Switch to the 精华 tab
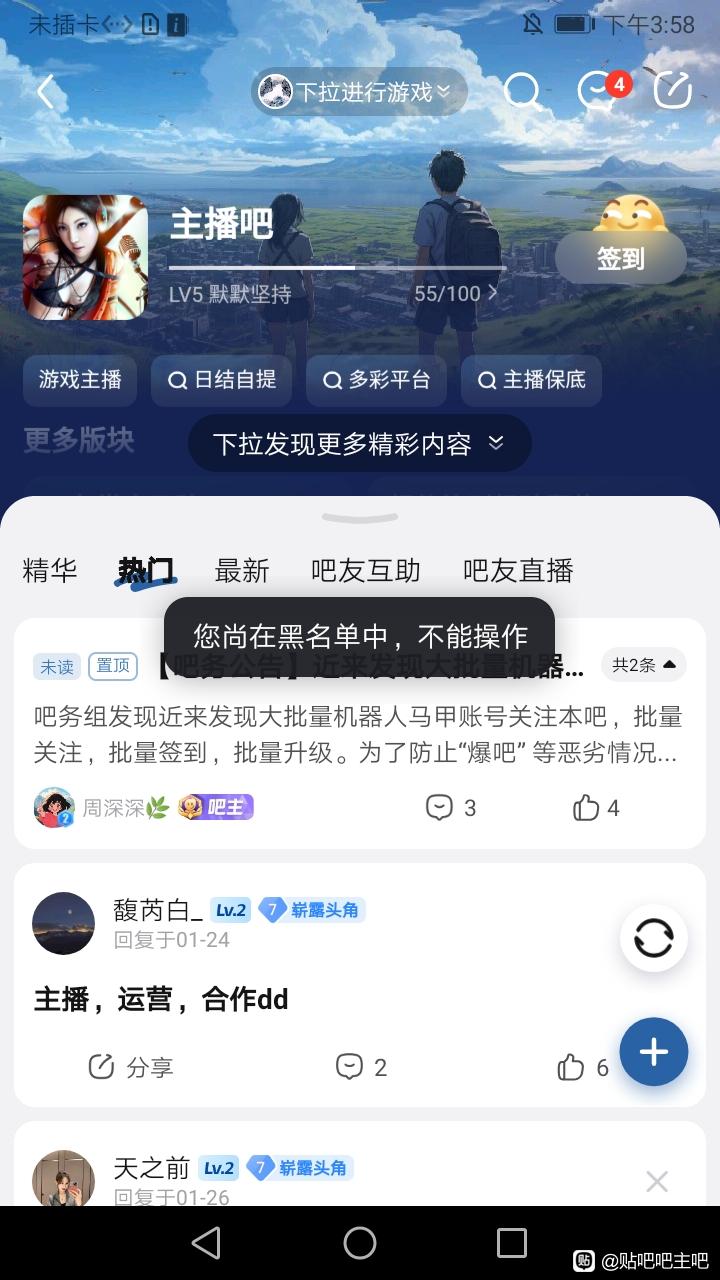Screen dimensions: 720x1280 pyautogui.click(x=50, y=571)
